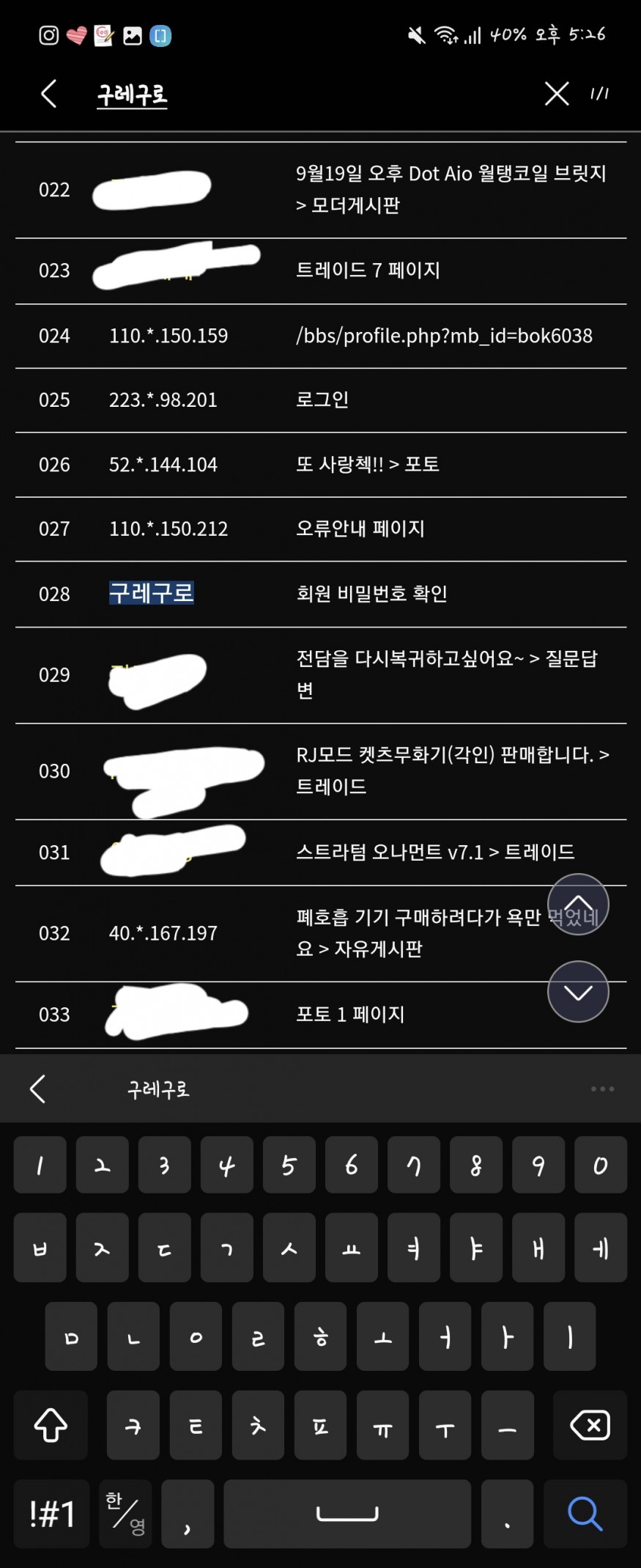Open 스트라텀 오나먼트 v7.1 trade post
Viewport: 641px width, 1568px height.
[x=434, y=852]
